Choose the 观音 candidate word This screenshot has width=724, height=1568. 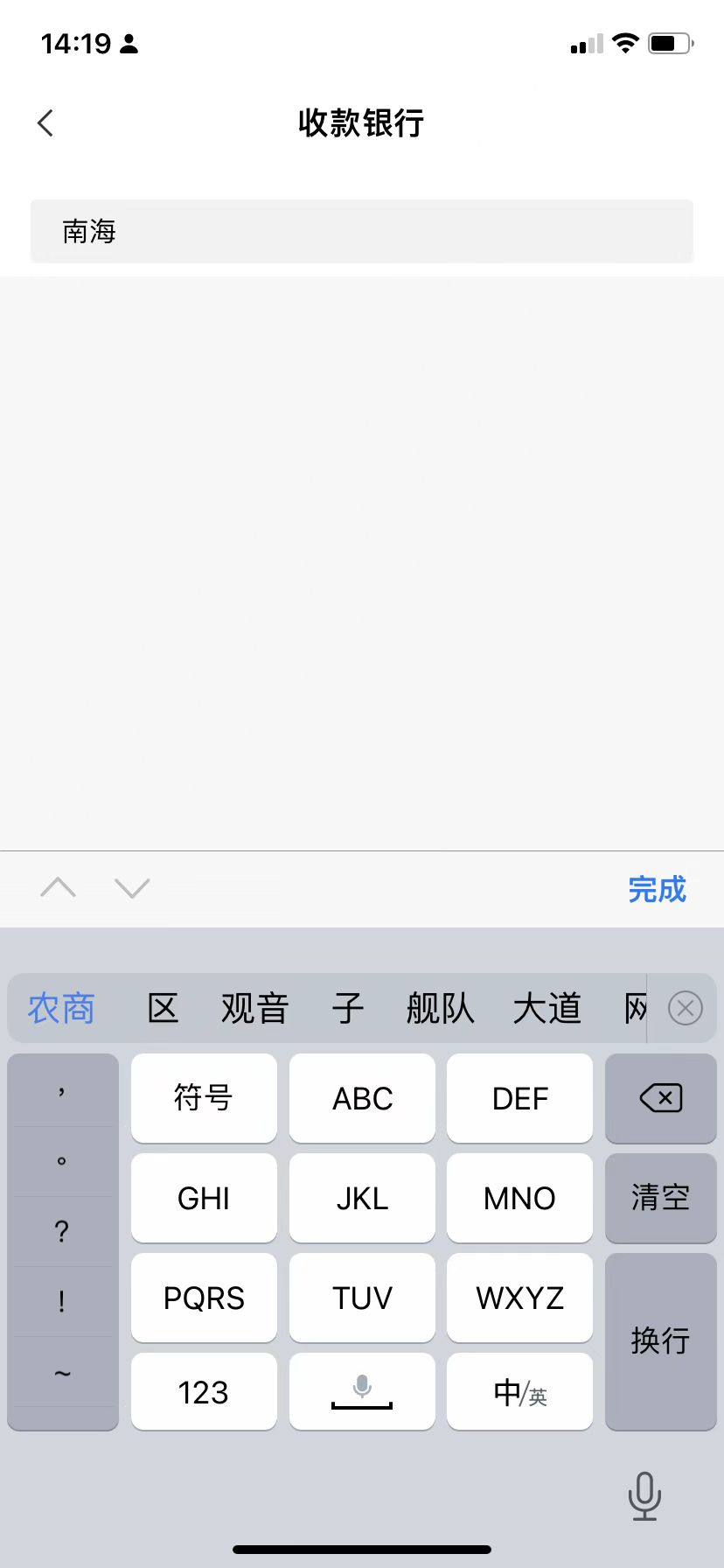[x=254, y=1008]
